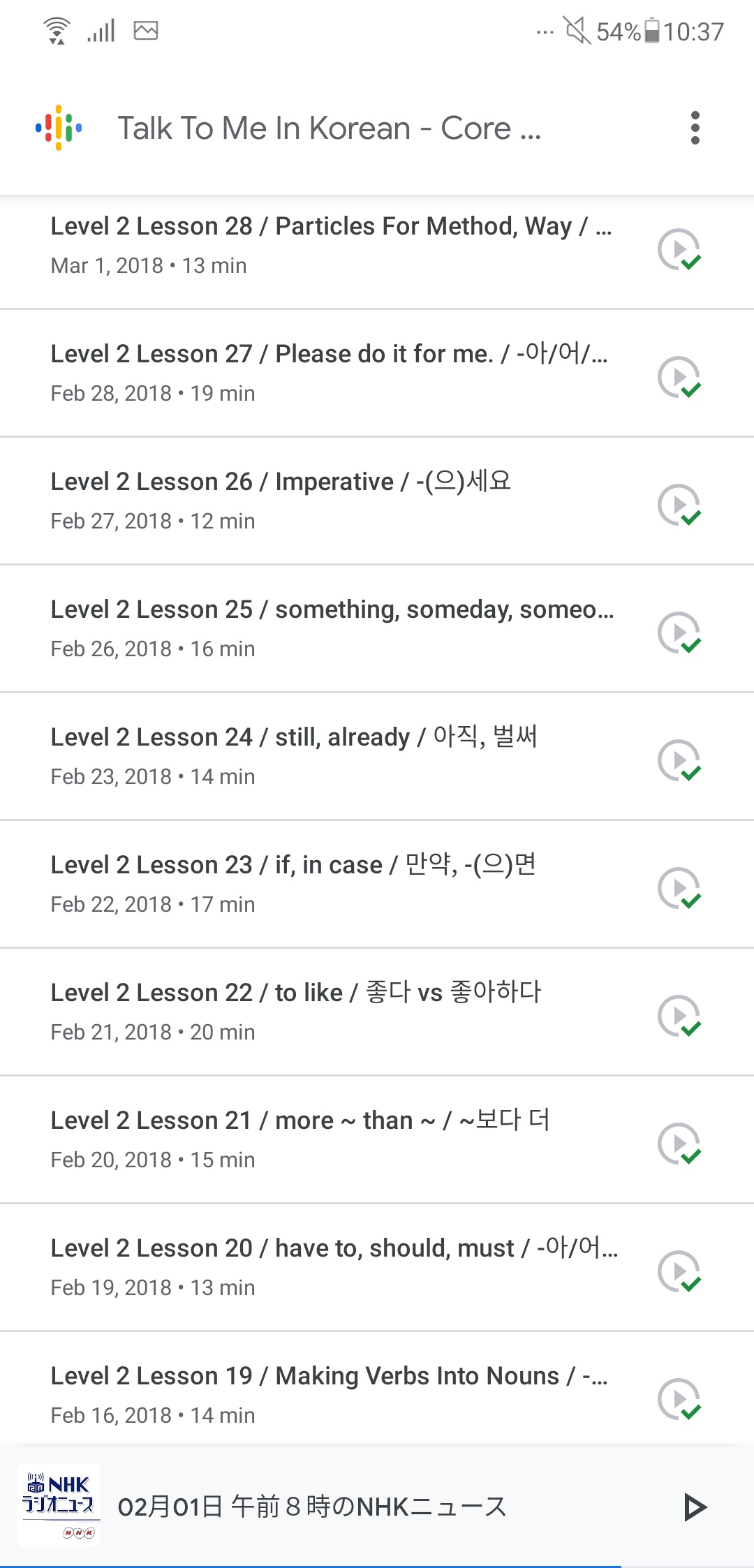Open Level 2 Lesson 21 more than
The image size is (754, 1568).
coord(328,1139)
